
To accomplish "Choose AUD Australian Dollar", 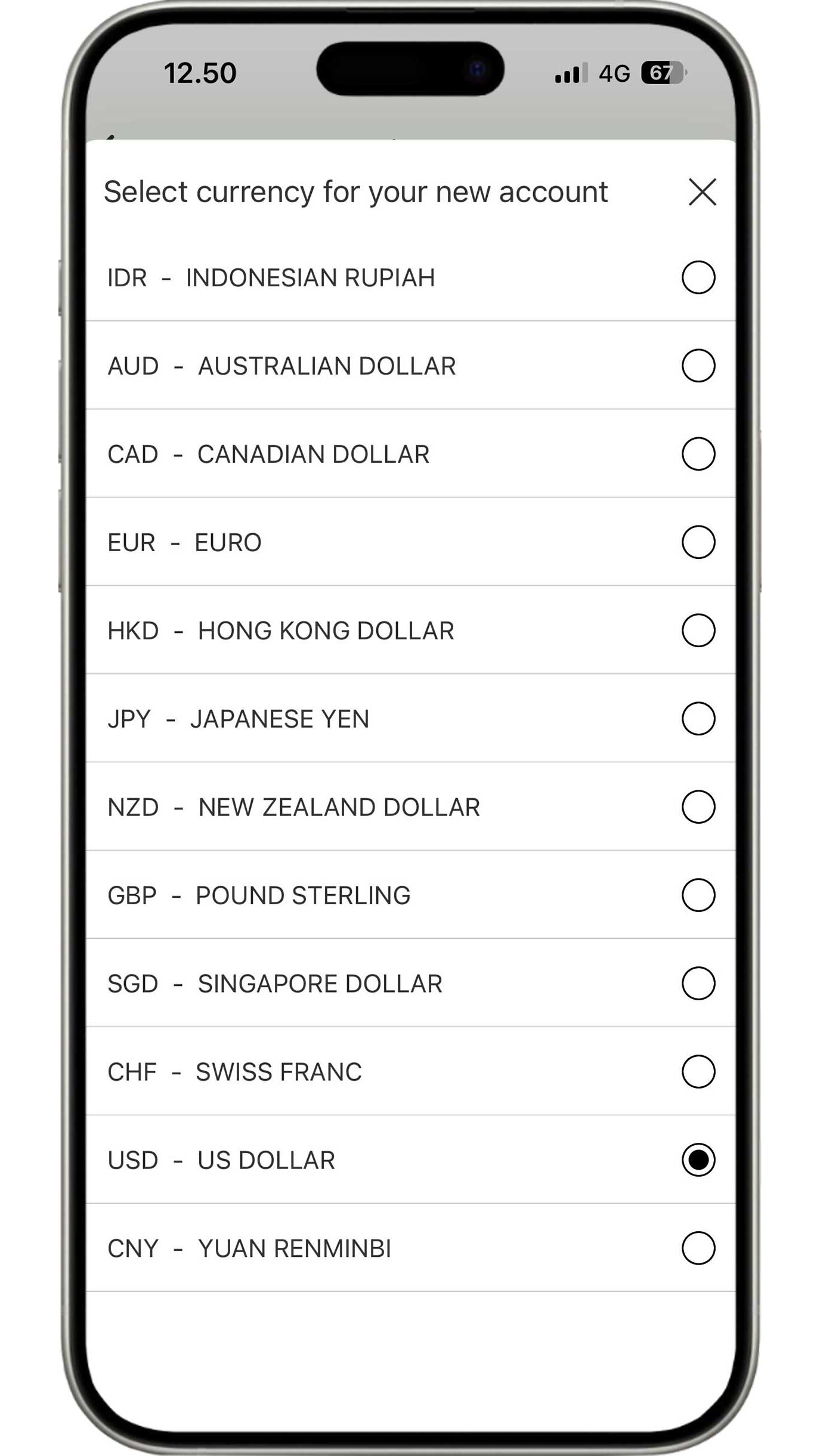I will pyautogui.click(x=410, y=366).
